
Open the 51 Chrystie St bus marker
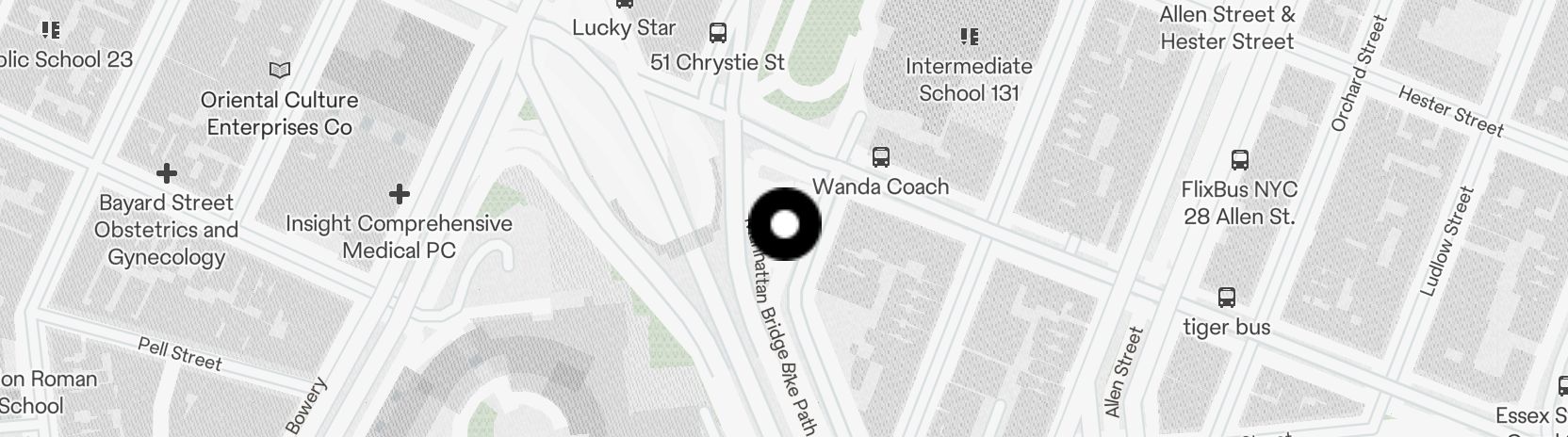[x=718, y=34]
